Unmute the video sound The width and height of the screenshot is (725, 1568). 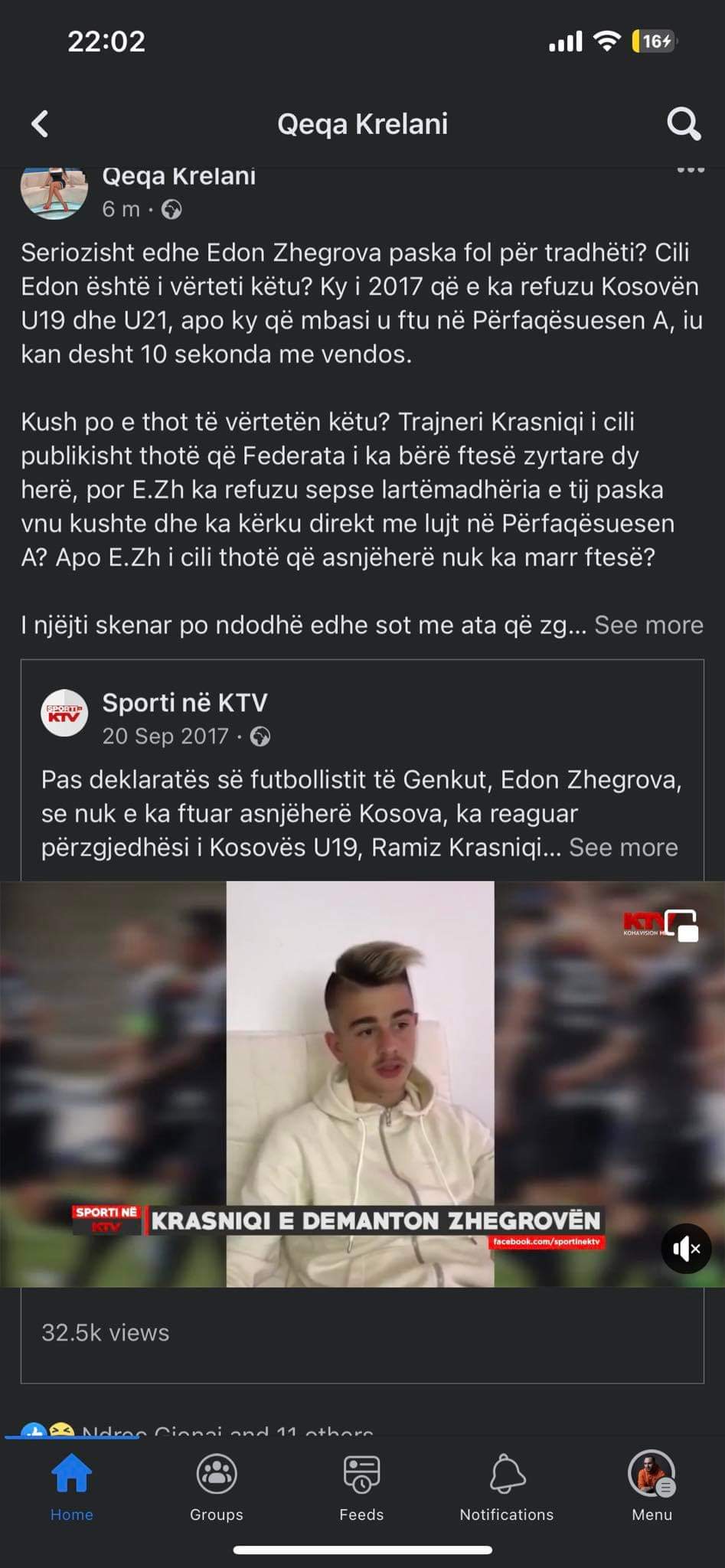coord(686,1249)
